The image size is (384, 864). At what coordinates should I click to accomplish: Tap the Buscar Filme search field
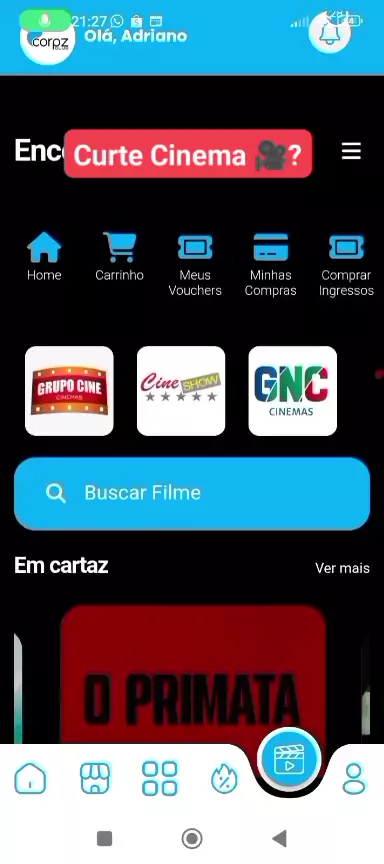[192, 493]
